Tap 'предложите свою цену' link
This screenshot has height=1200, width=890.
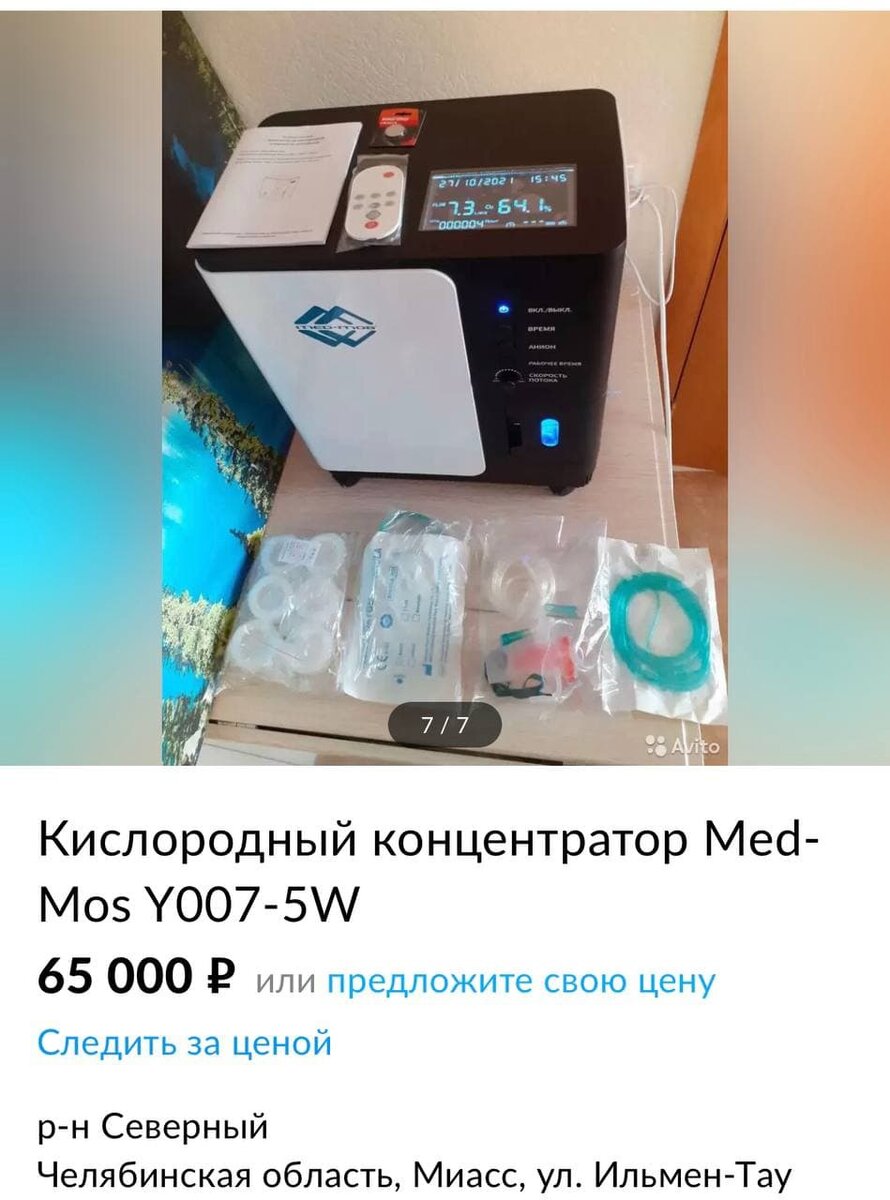521,981
